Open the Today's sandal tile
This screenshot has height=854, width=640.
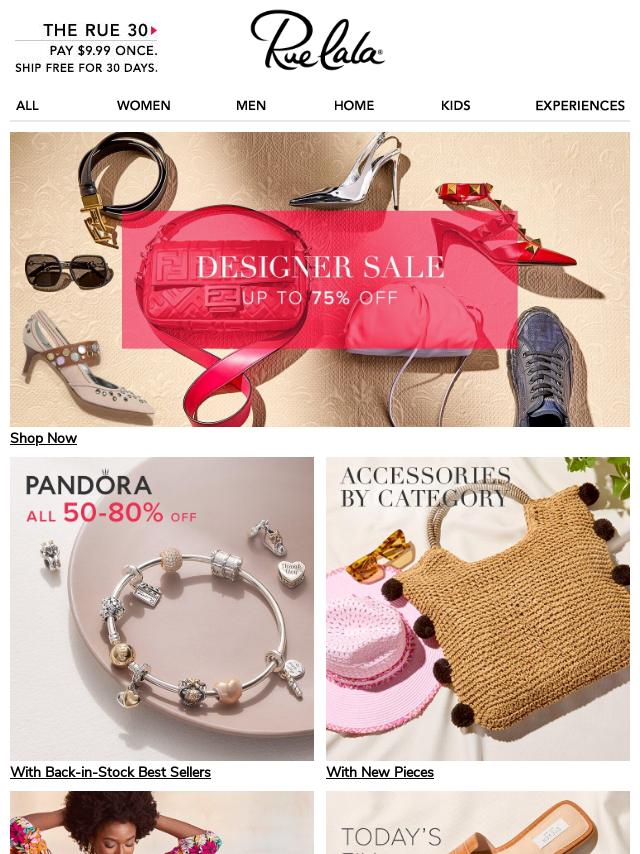(478, 823)
